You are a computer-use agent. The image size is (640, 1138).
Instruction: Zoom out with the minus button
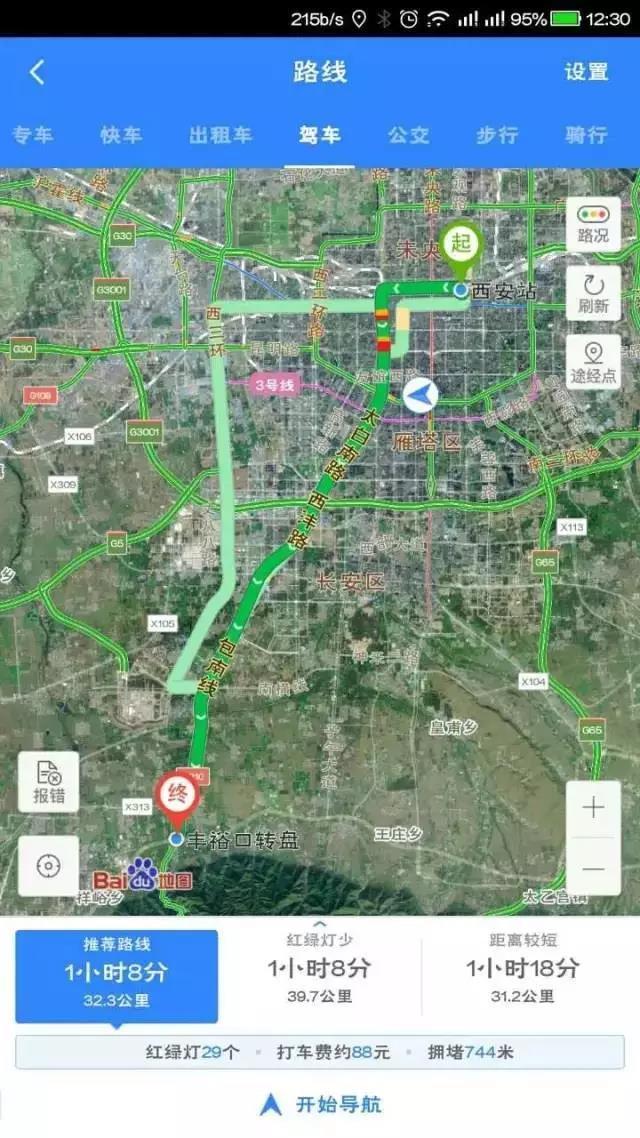point(593,869)
